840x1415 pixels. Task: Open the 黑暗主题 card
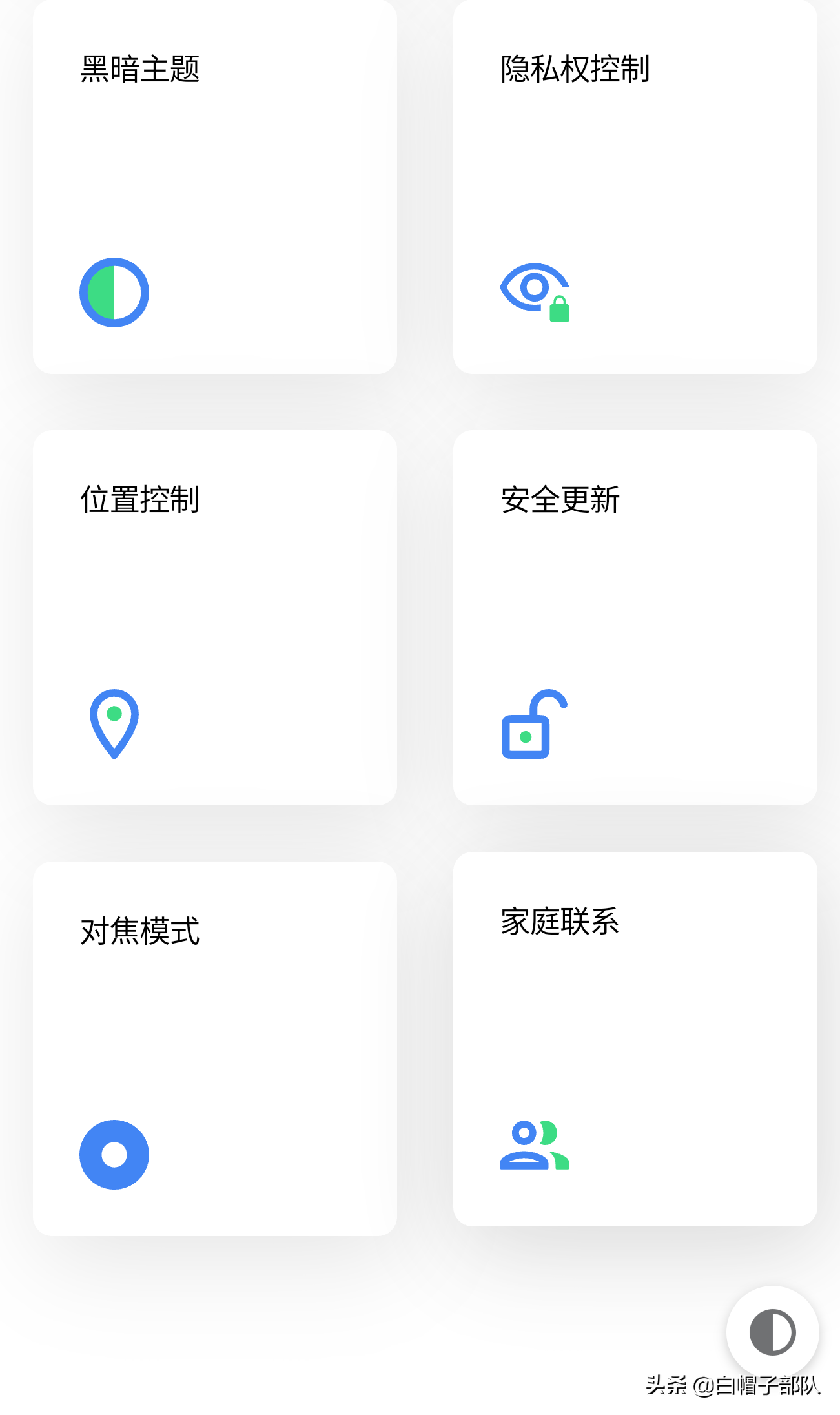click(214, 187)
